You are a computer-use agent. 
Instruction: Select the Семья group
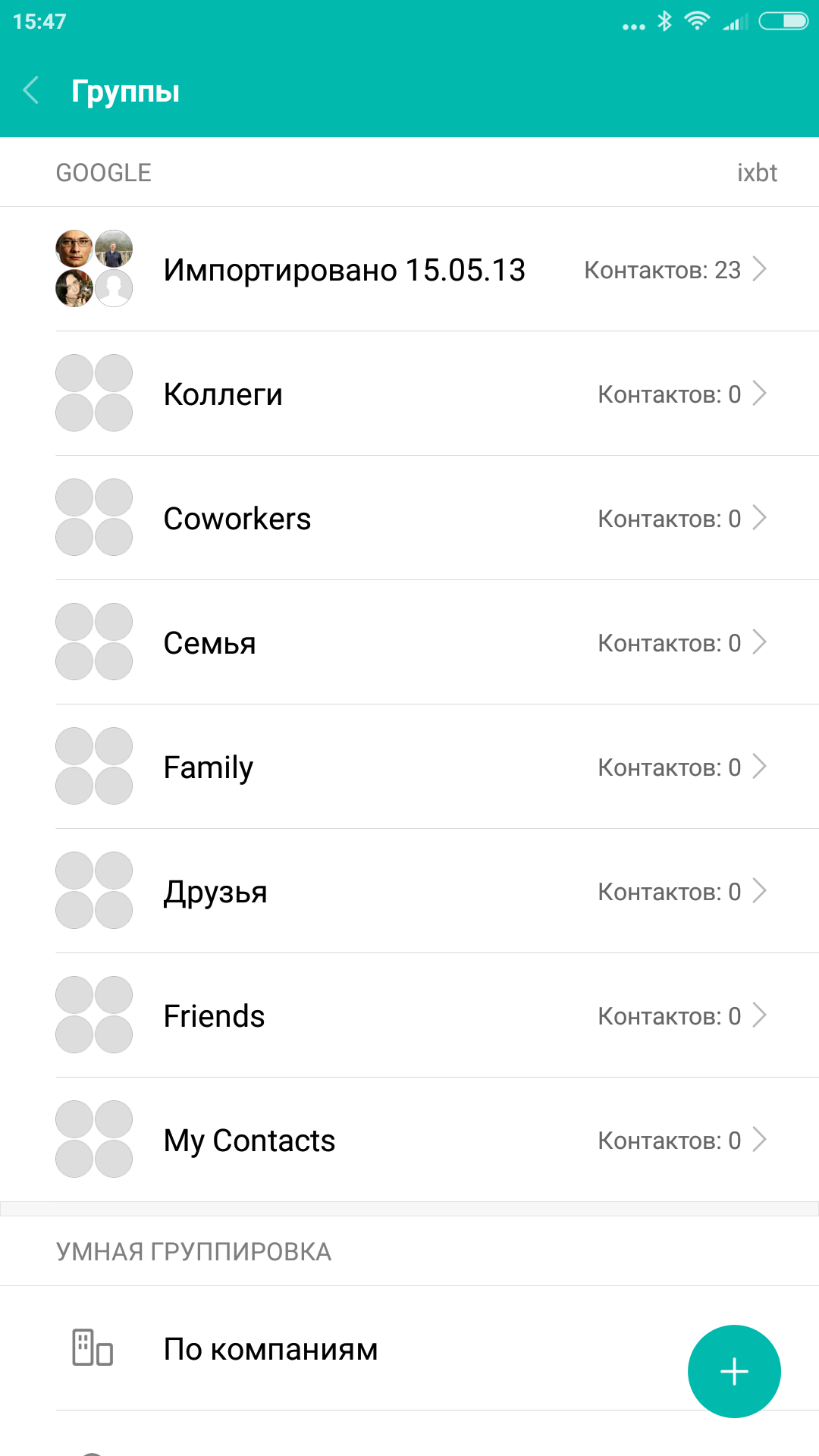pos(409,642)
